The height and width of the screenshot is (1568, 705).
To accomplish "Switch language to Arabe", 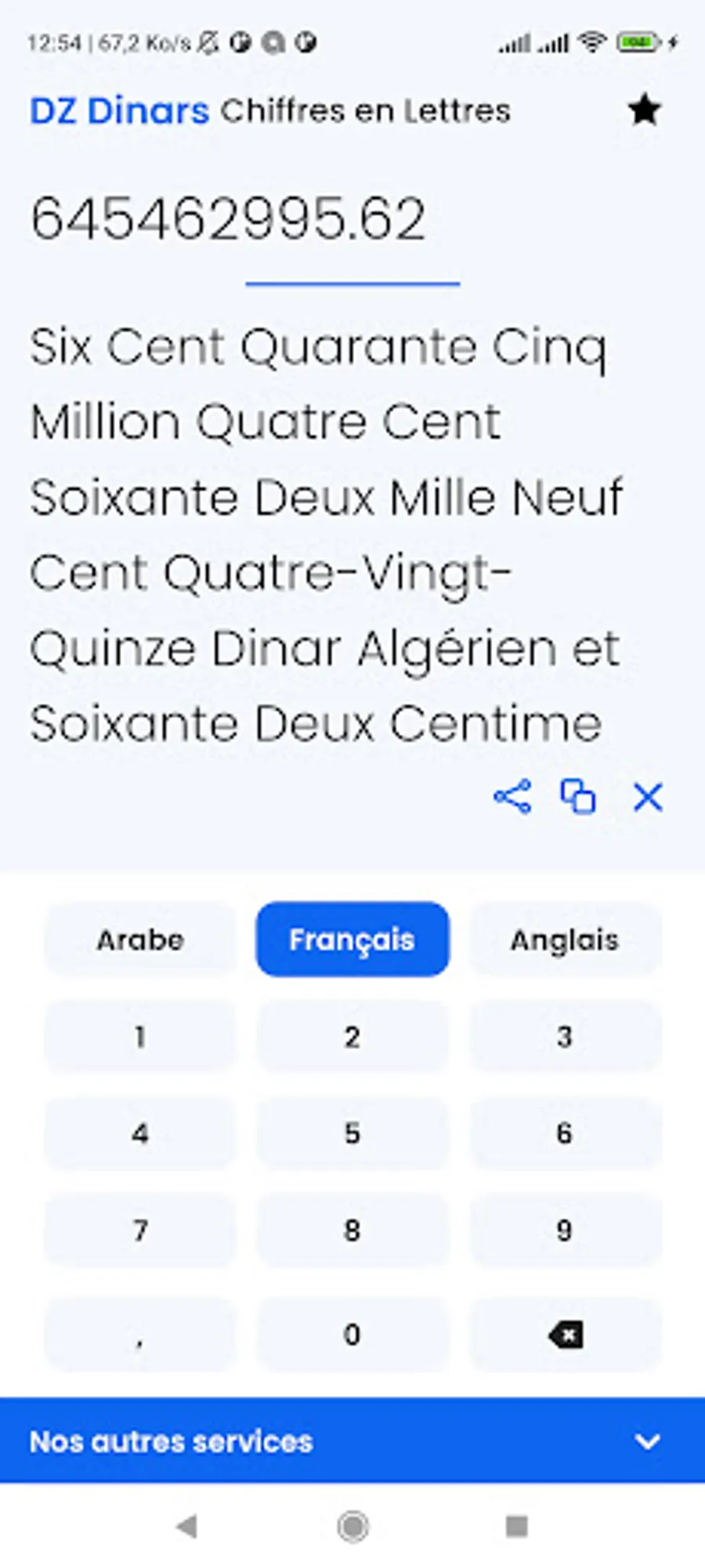I will [140, 939].
